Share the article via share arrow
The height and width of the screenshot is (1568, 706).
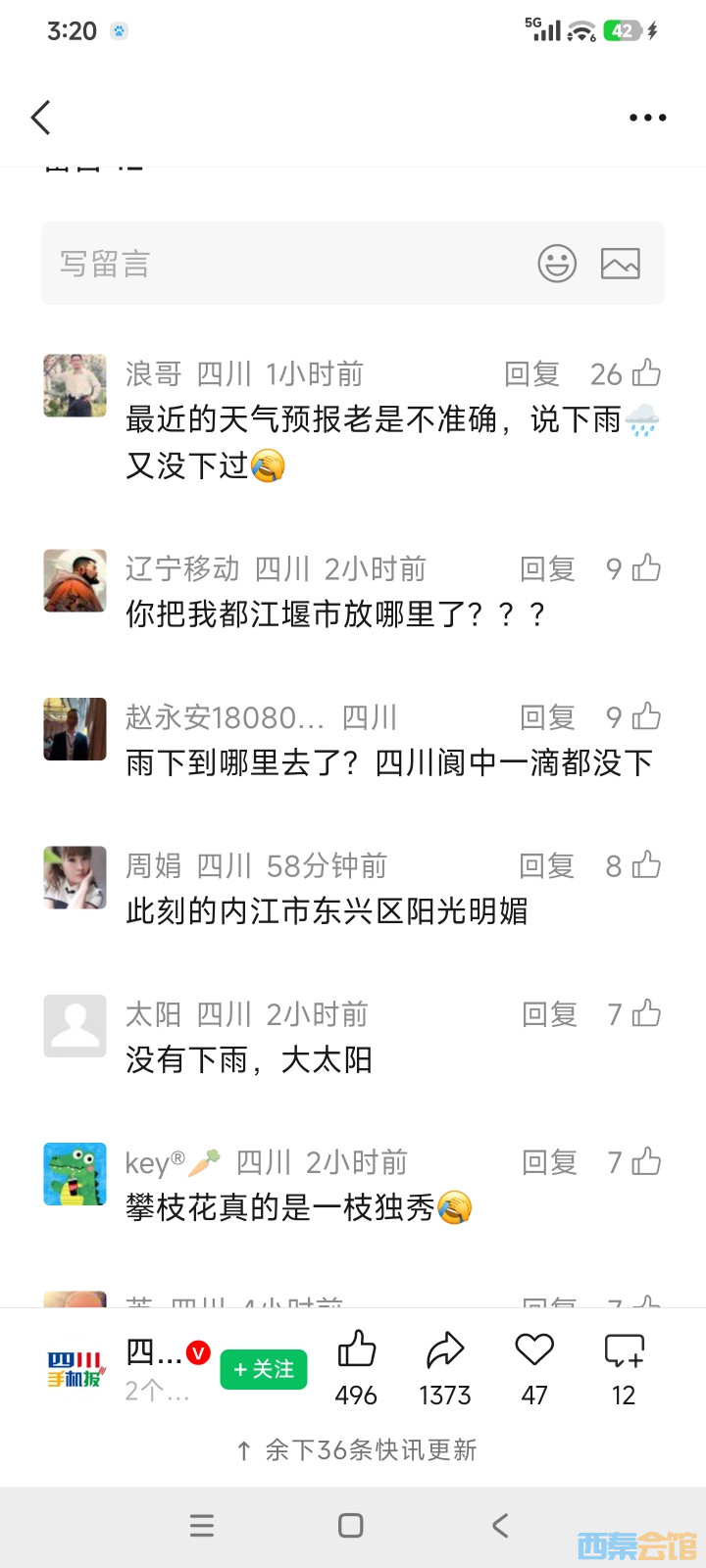[x=445, y=1350]
